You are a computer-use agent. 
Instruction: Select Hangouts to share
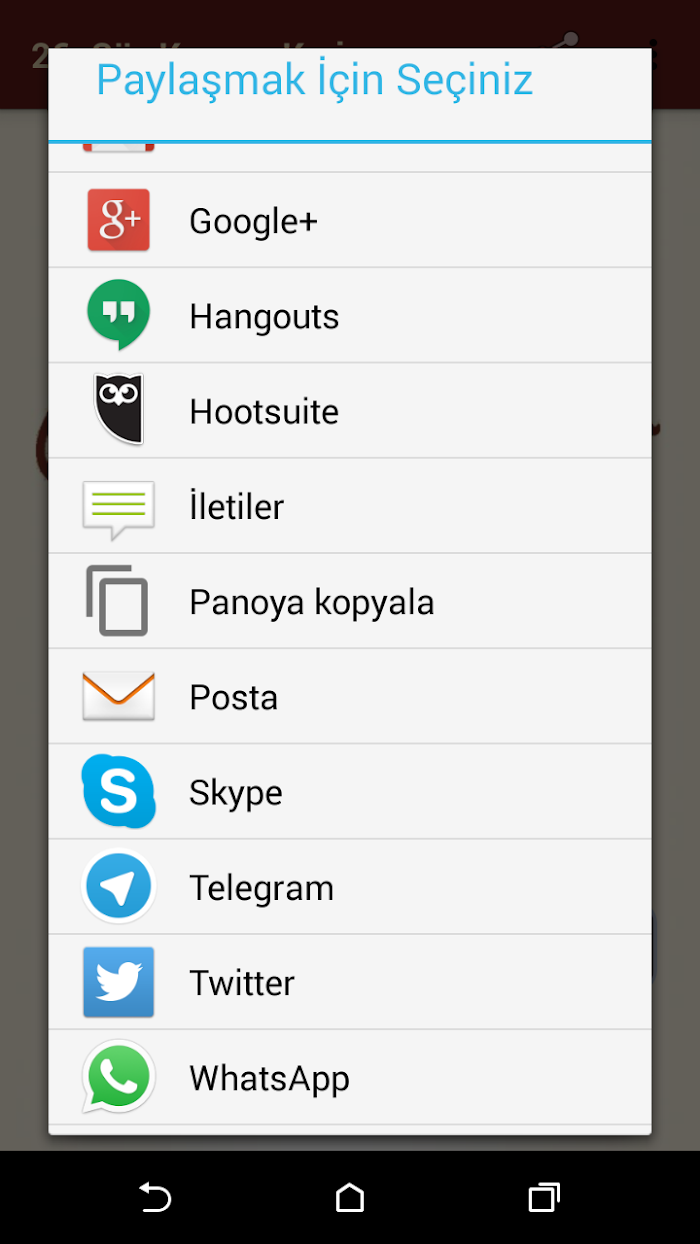(350, 316)
